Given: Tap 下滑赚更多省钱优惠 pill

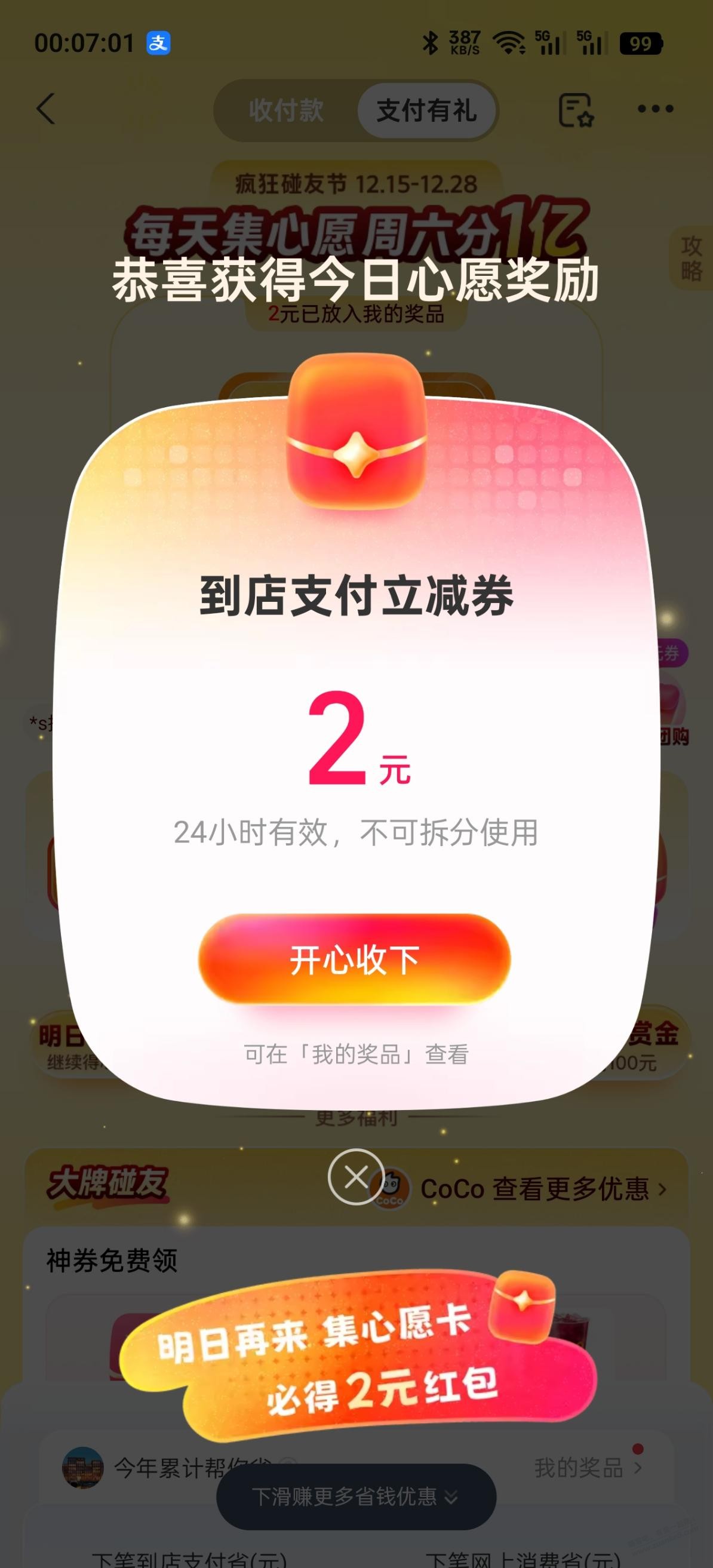Looking at the screenshot, I should tap(355, 1496).
